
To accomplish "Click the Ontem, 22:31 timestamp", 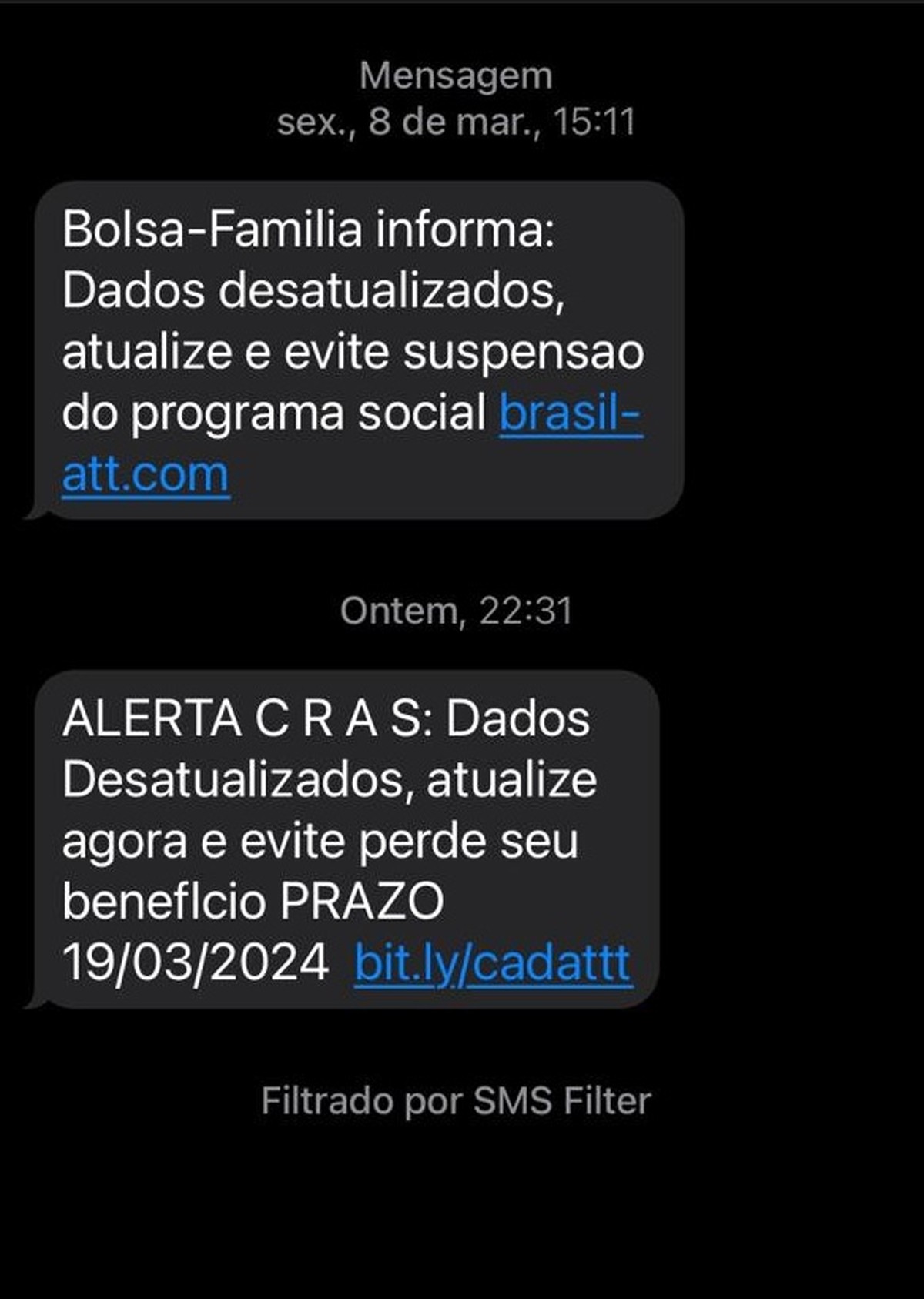I will (459, 610).
